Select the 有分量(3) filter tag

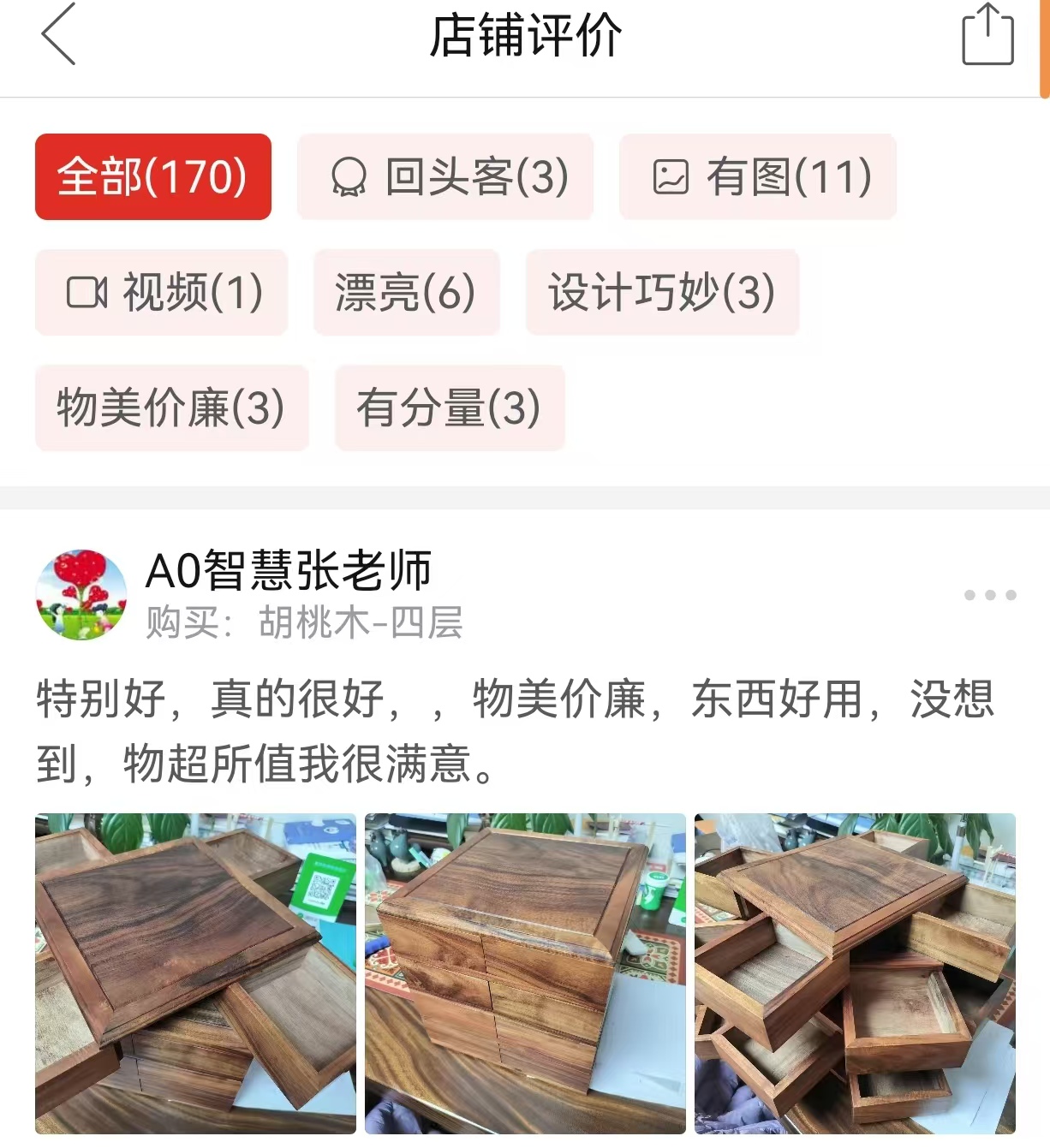coord(449,408)
